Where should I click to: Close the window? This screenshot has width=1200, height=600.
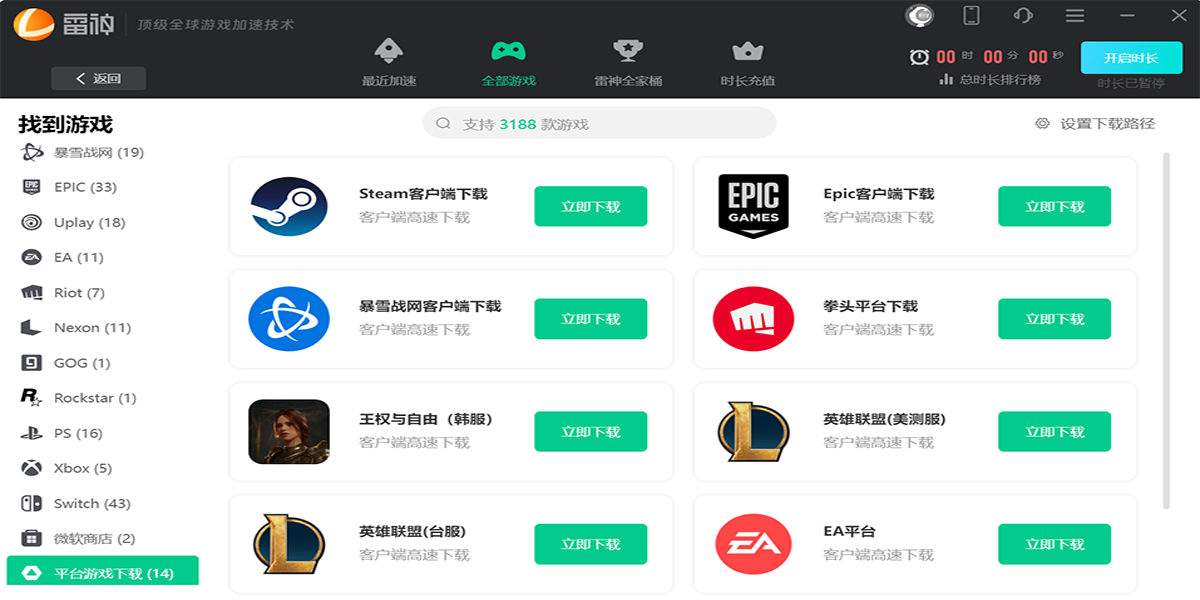click(x=1179, y=16)
